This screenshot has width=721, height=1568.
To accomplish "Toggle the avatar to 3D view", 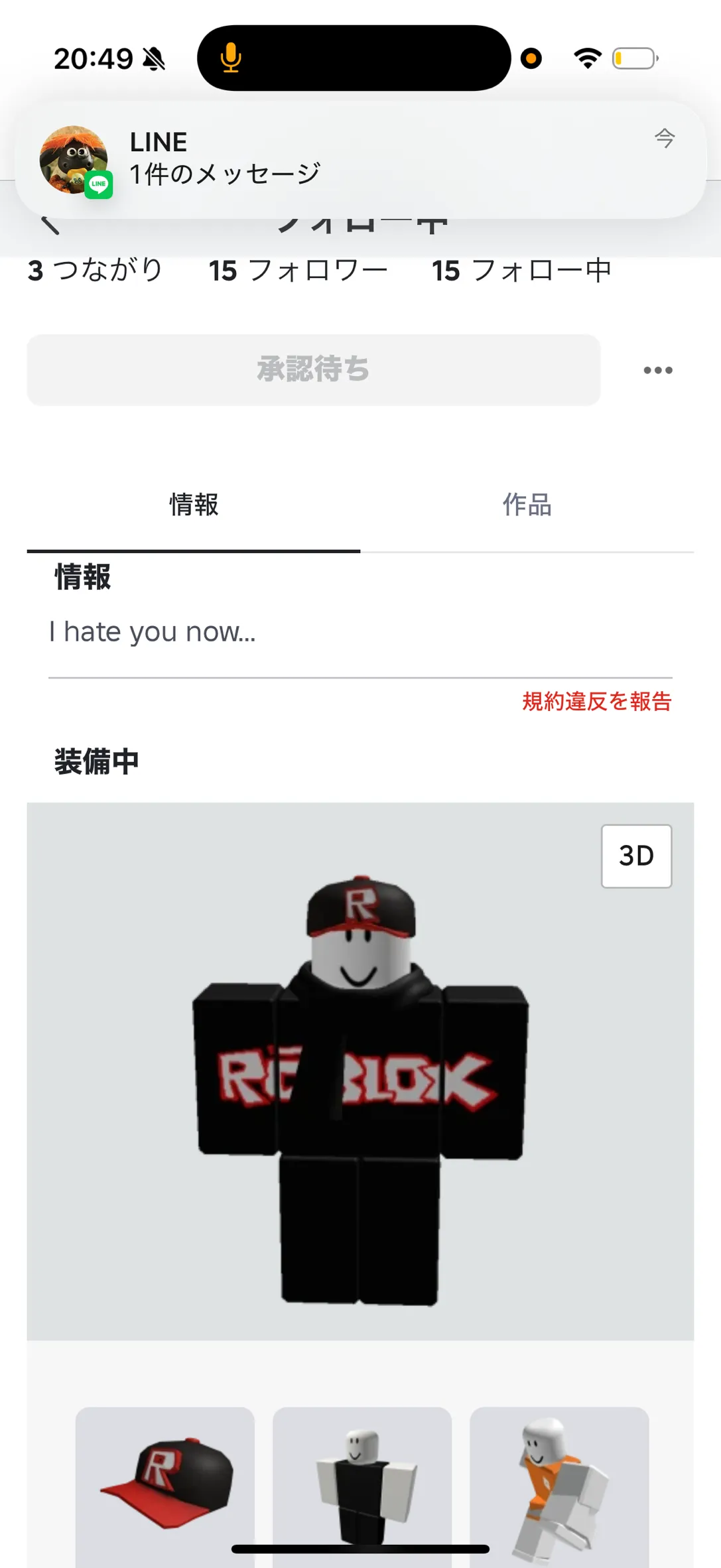I will [x=636, y=856].
